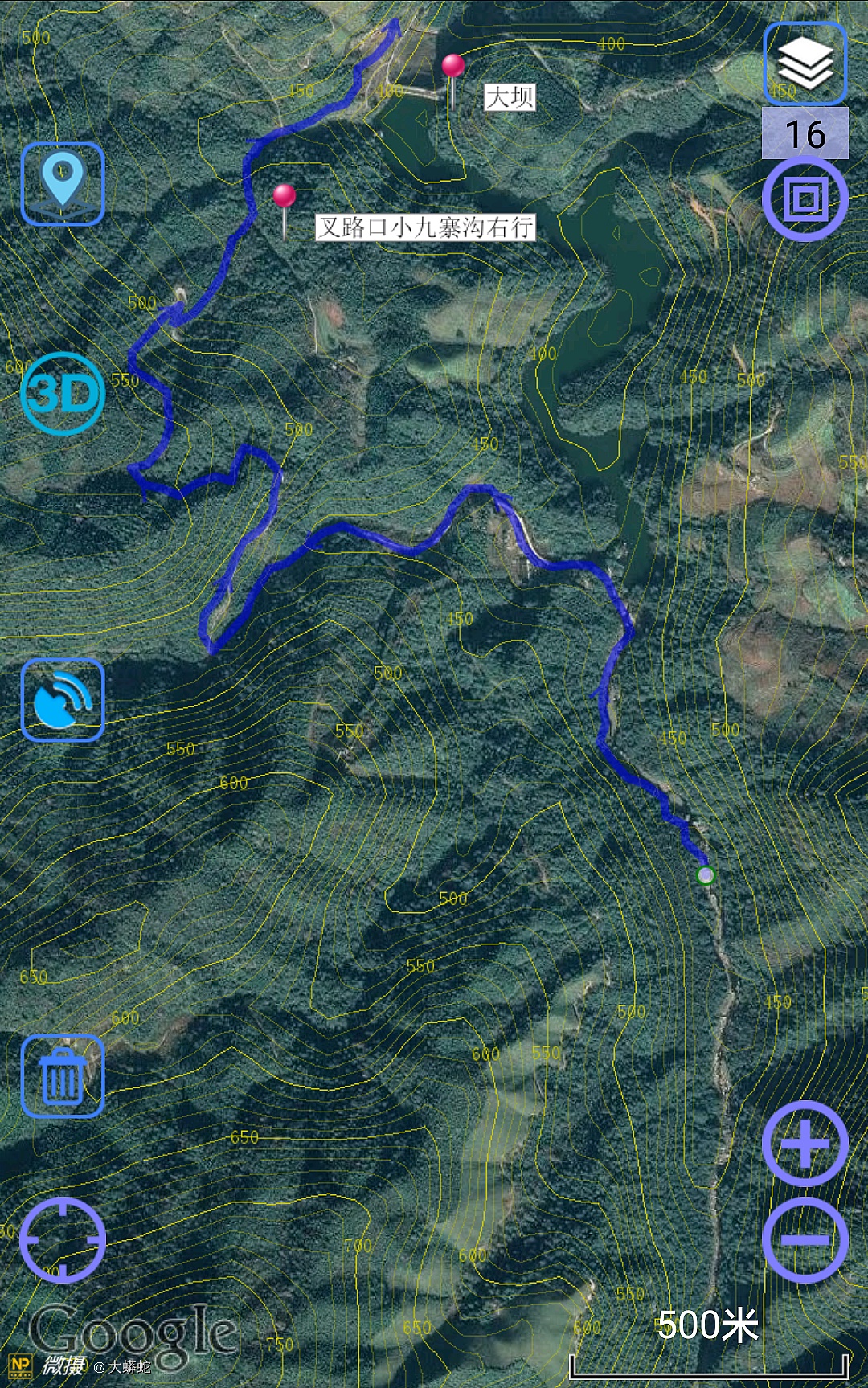Zoom out with minus button
This screenshot has width=868, height=1388.
[805, 1240]
